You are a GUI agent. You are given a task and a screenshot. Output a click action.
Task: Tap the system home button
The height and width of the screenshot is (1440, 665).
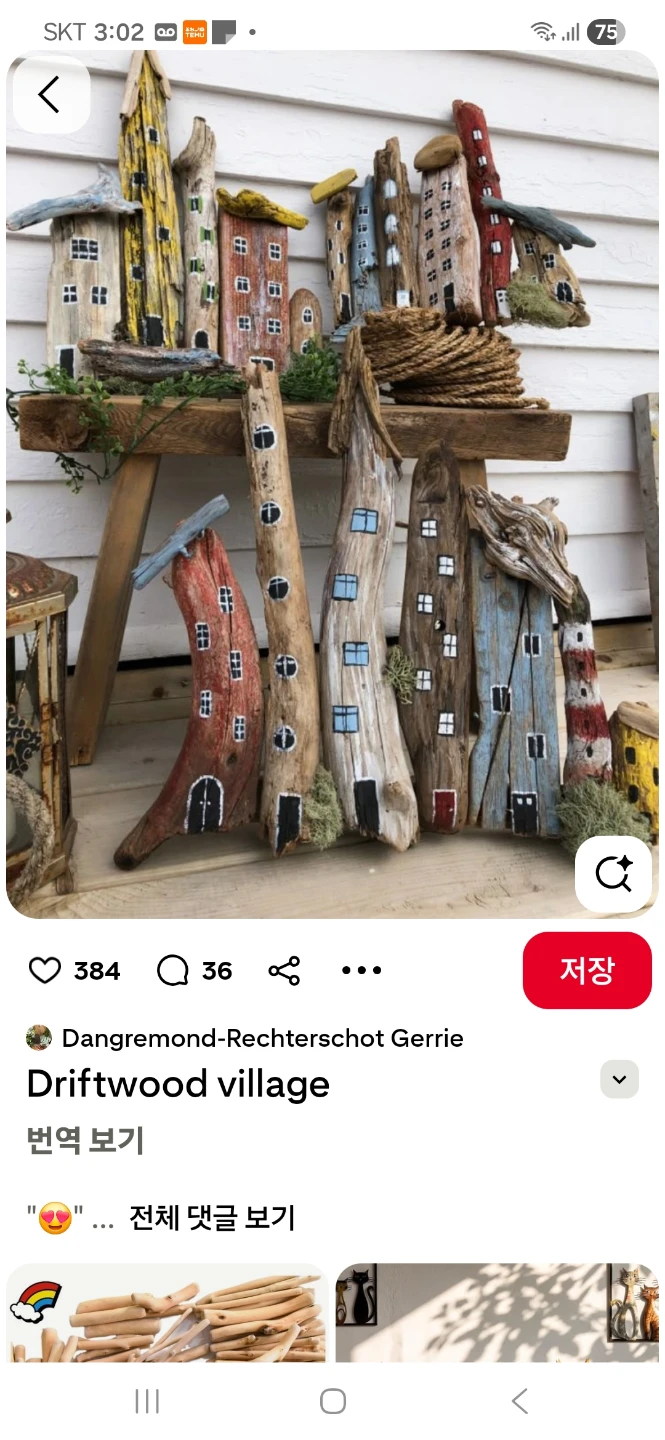point(333,1401)
